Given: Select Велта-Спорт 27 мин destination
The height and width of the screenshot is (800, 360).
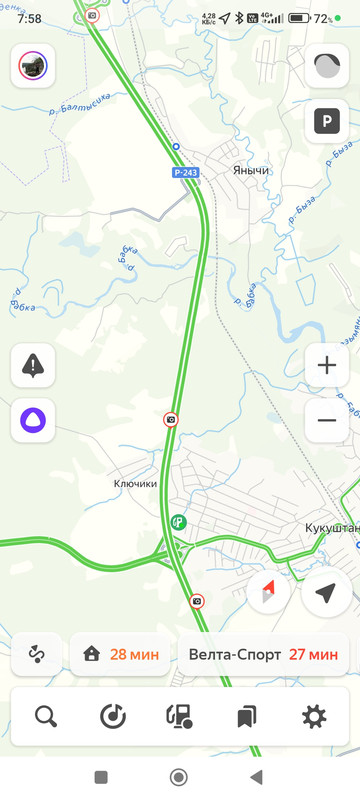Looking at the screenshot, I should pyautogui.click(x=263, y=654).
